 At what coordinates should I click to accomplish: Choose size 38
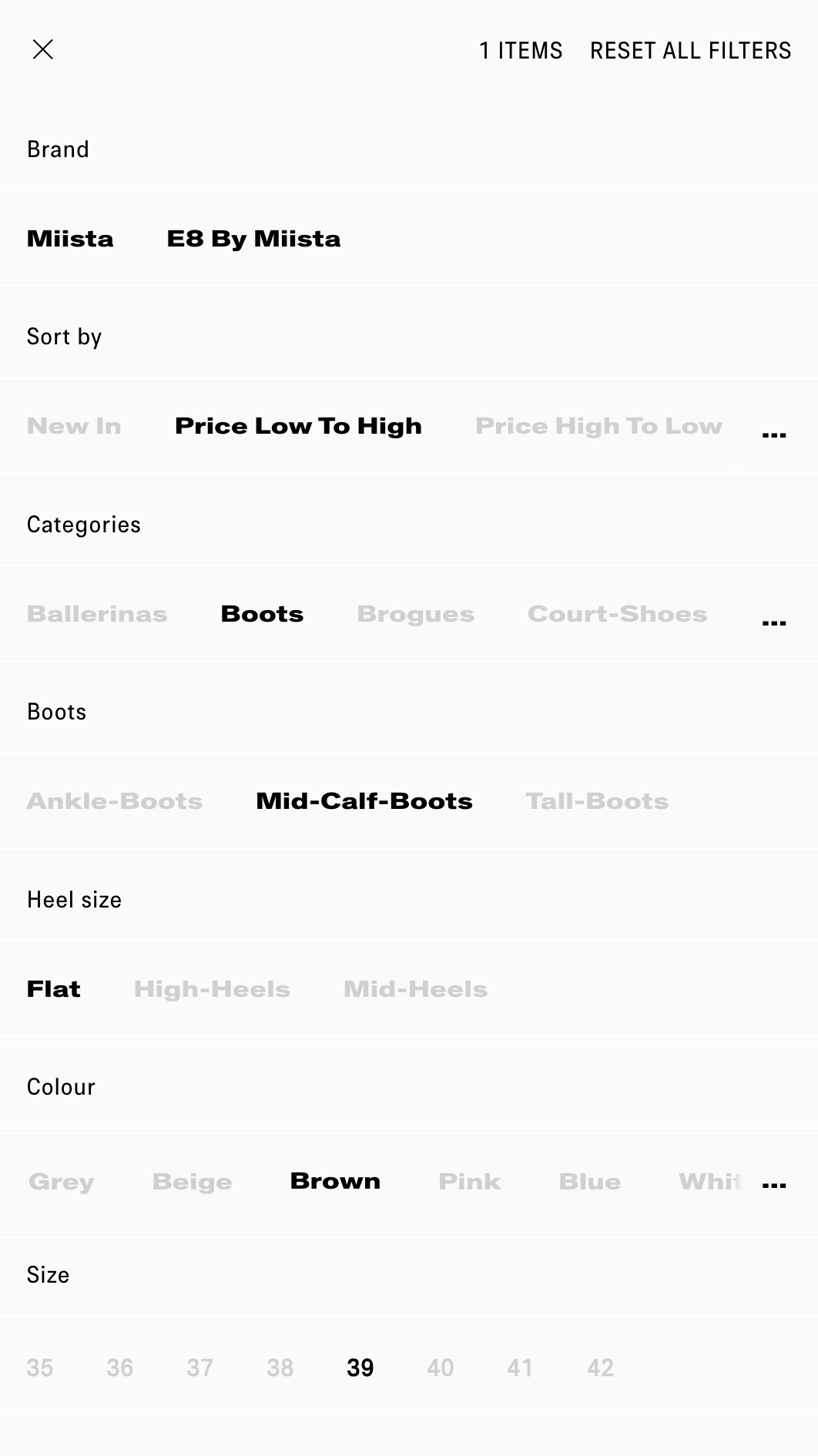(280, 1368)
